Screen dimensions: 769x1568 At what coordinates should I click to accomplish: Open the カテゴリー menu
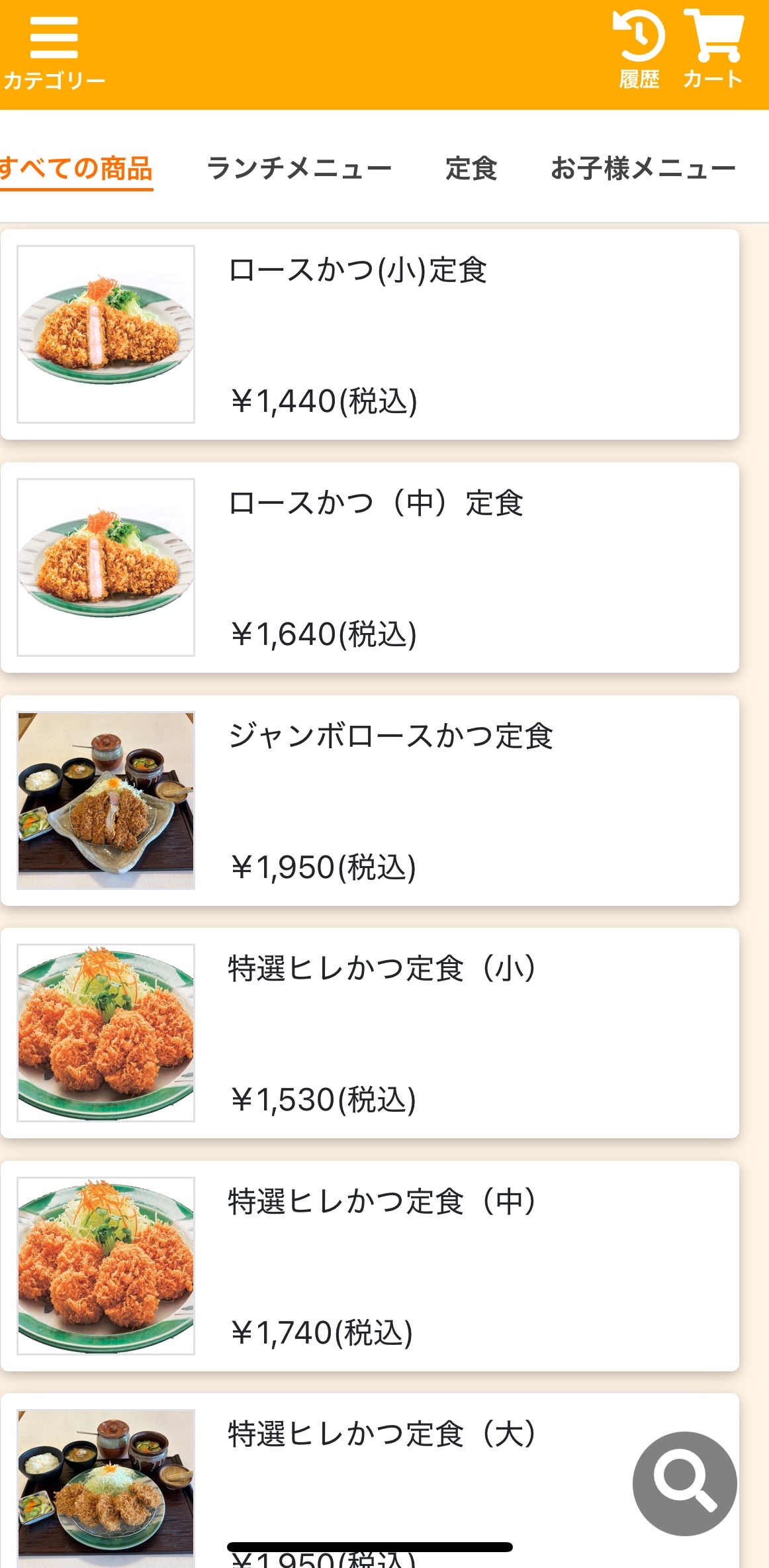tap(54, 53)
